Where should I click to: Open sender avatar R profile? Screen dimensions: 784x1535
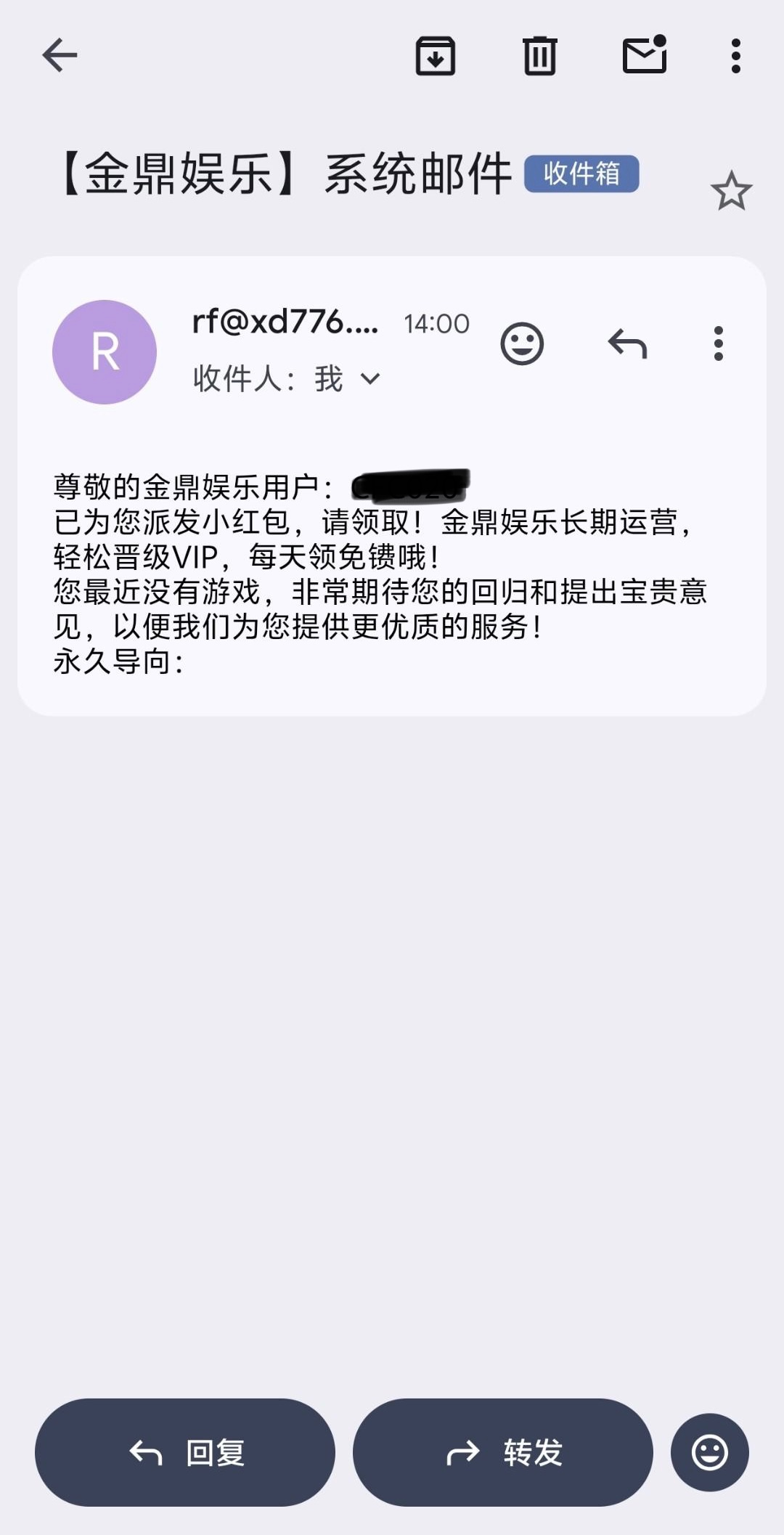tap(105, 352)
